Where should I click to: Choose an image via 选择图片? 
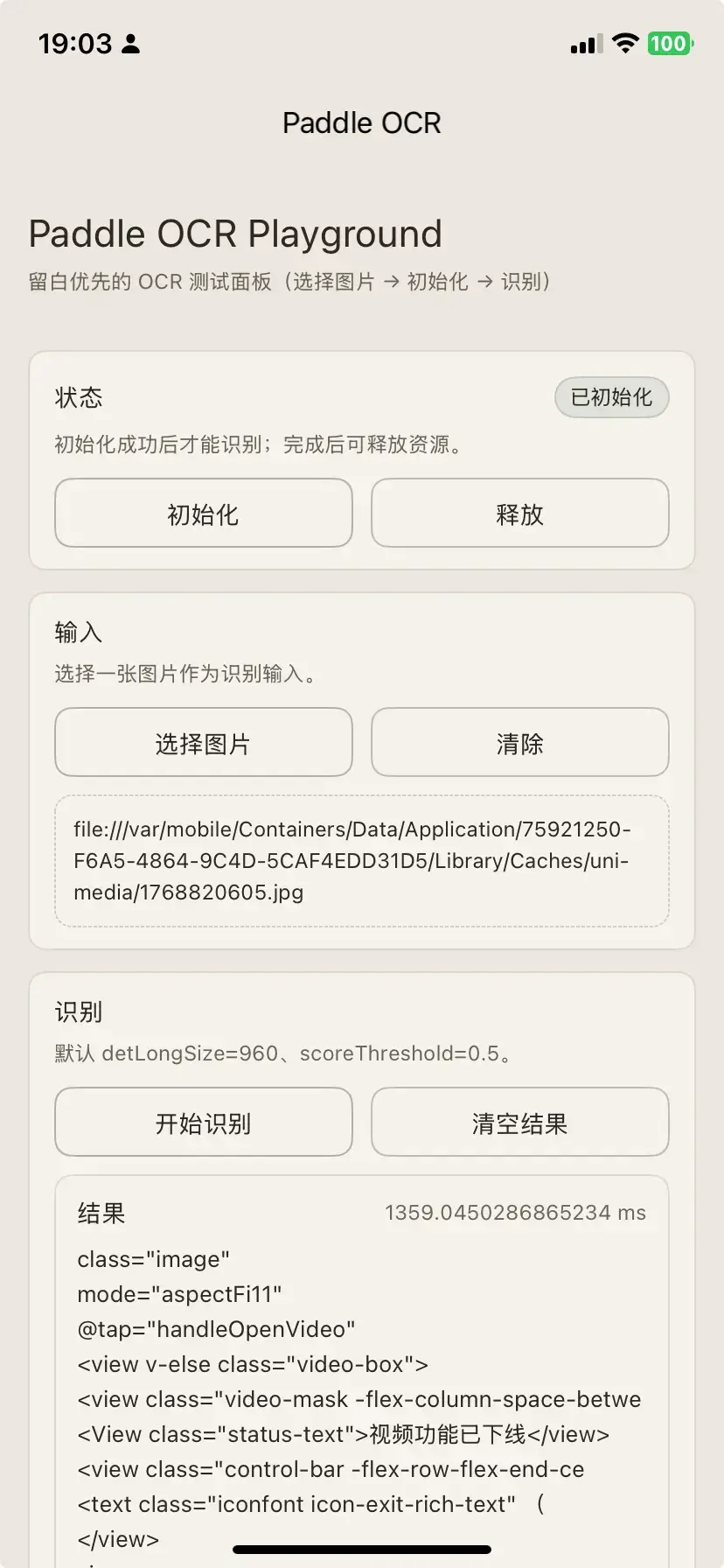click(x=203, y=743)
